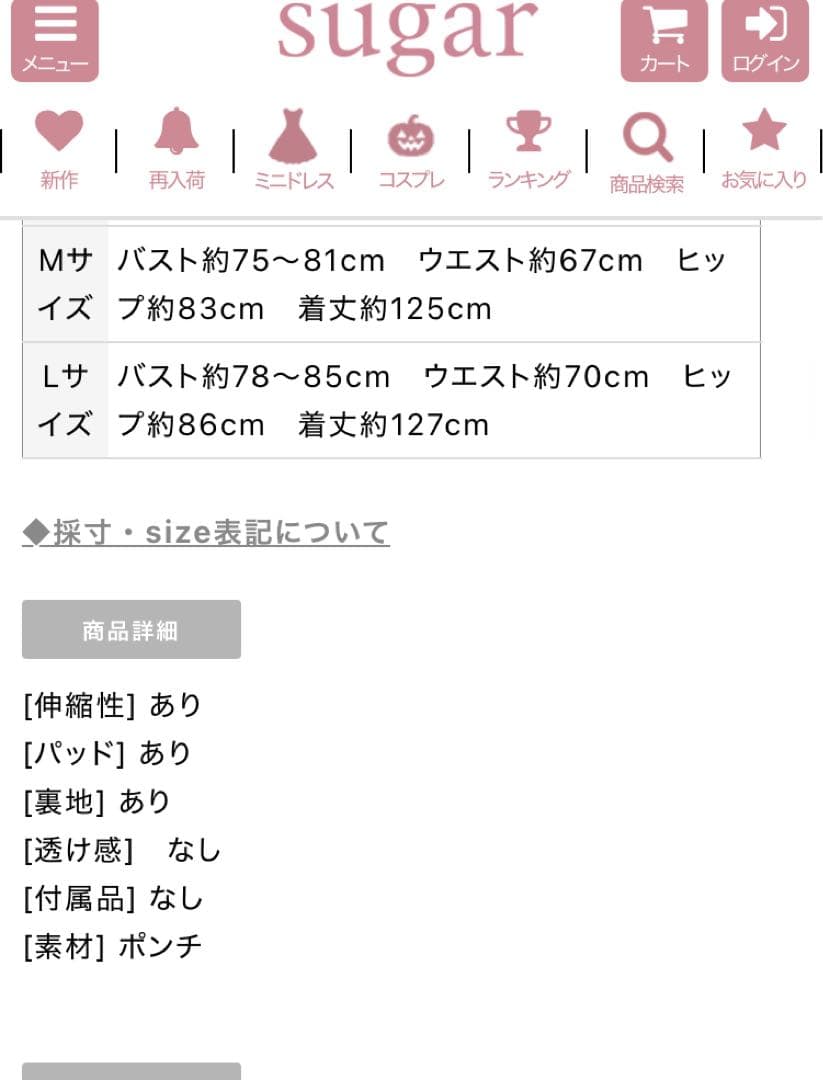Browse 新作 new arrivals
The height and width of the screenshot is (1080, 823).
click(x=59, y=151)
